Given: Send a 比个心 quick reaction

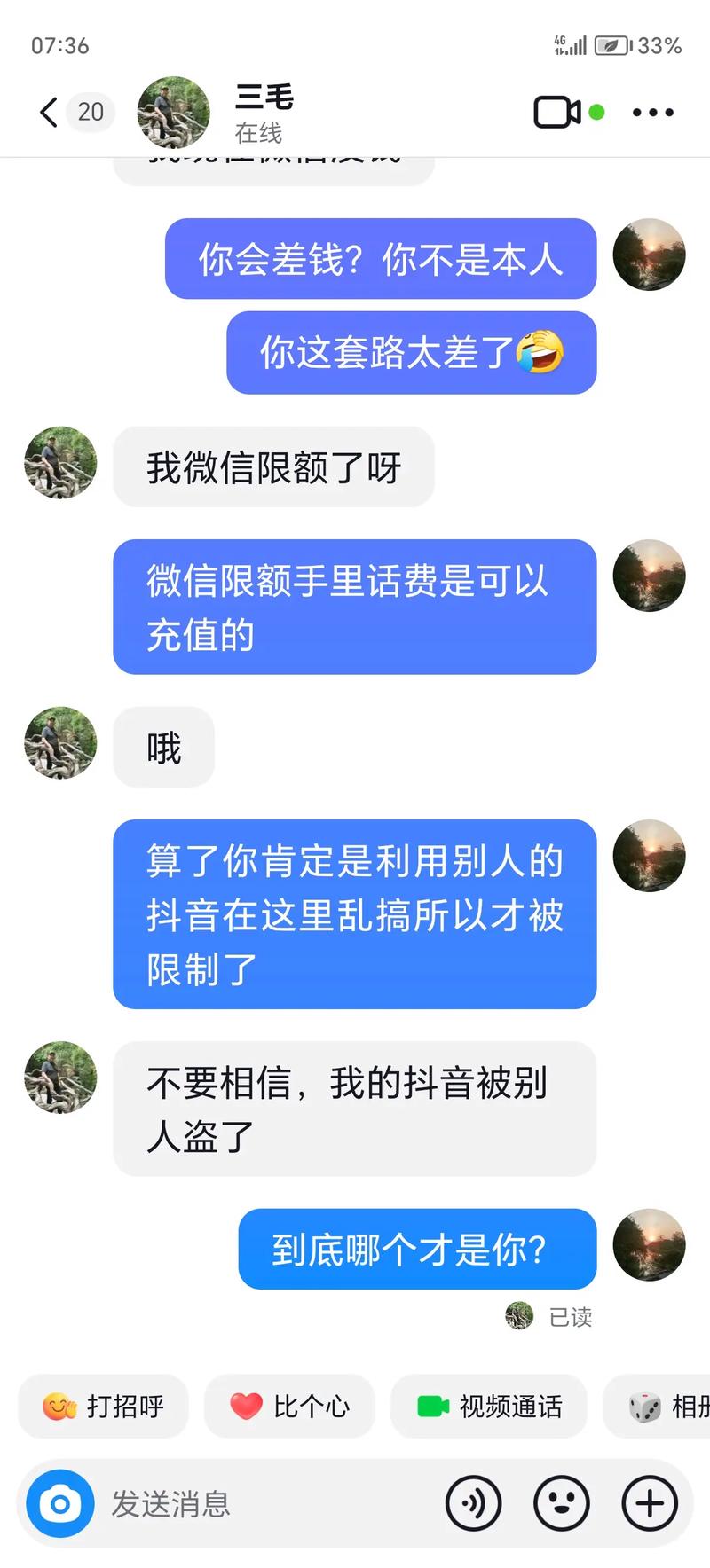Looking at the screenshot, I should [290, 1406].
